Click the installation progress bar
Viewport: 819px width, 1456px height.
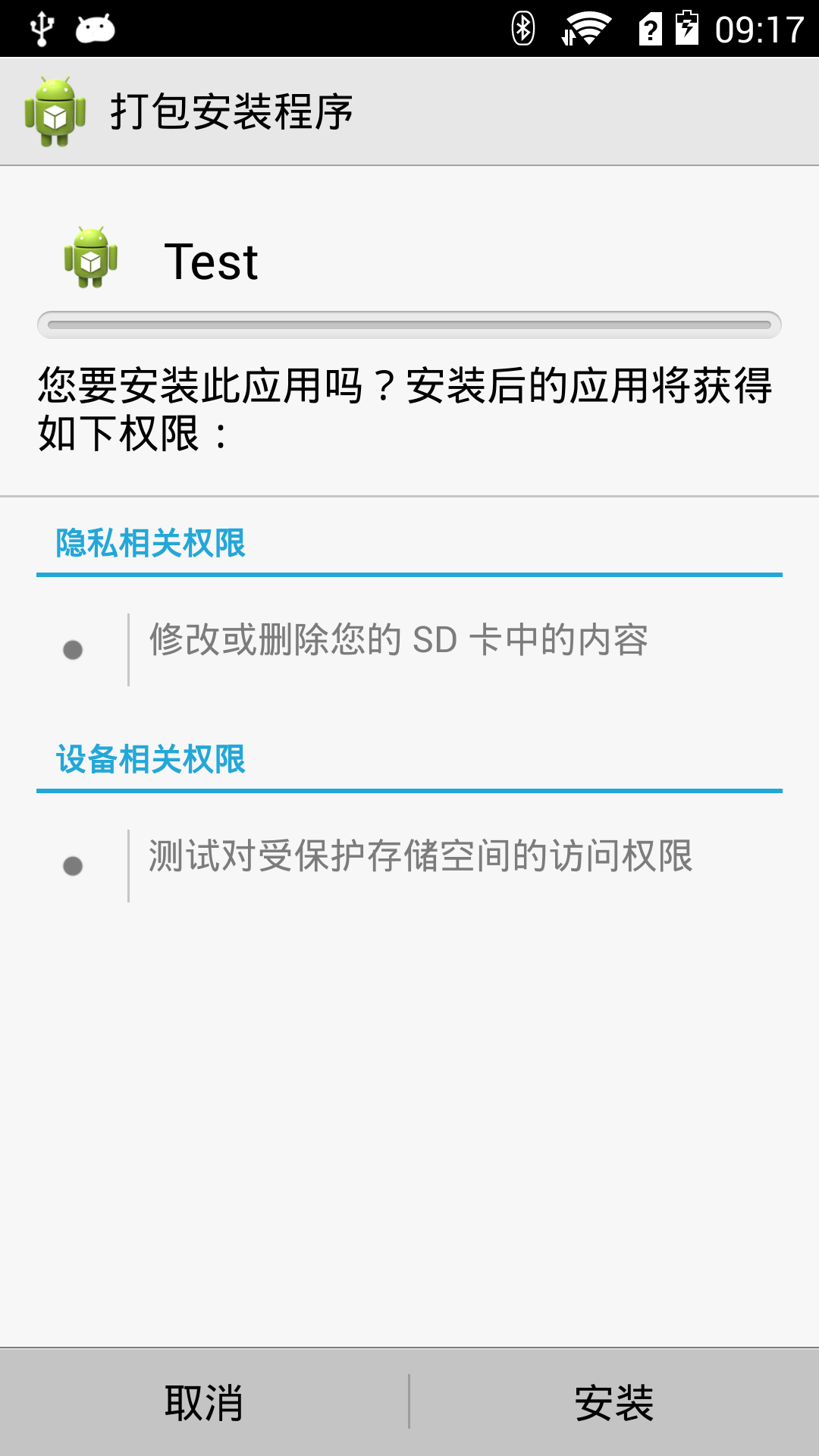point(409,325)
